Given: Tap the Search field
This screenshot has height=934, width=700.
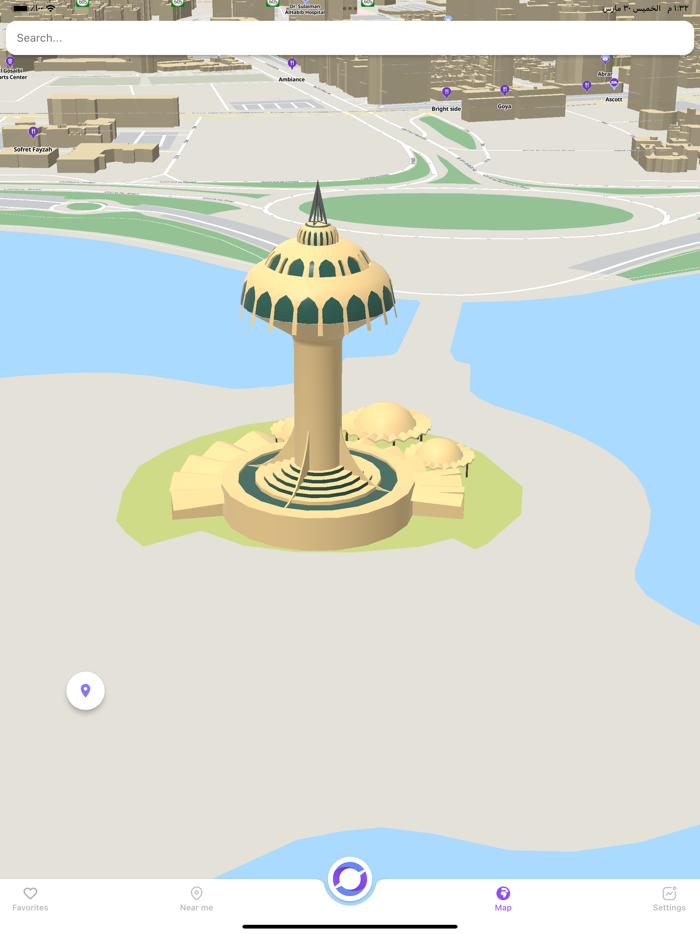Looking at the screenshot, I should pos(350,38).
